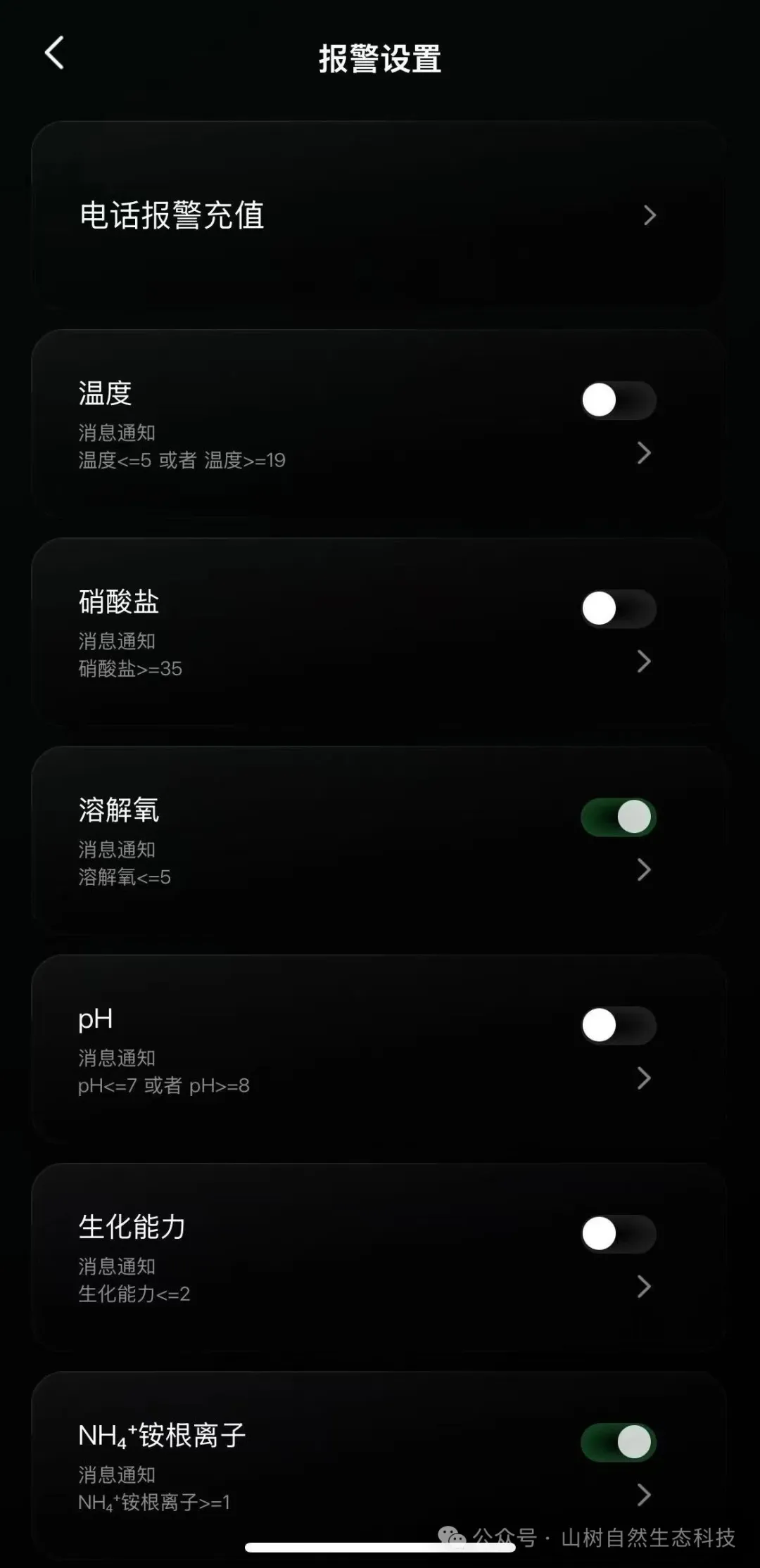Toggle the pH alarm switch on
Image resolution: width=760 pixels, height=1568 pixels.
tap(619, 1026)
